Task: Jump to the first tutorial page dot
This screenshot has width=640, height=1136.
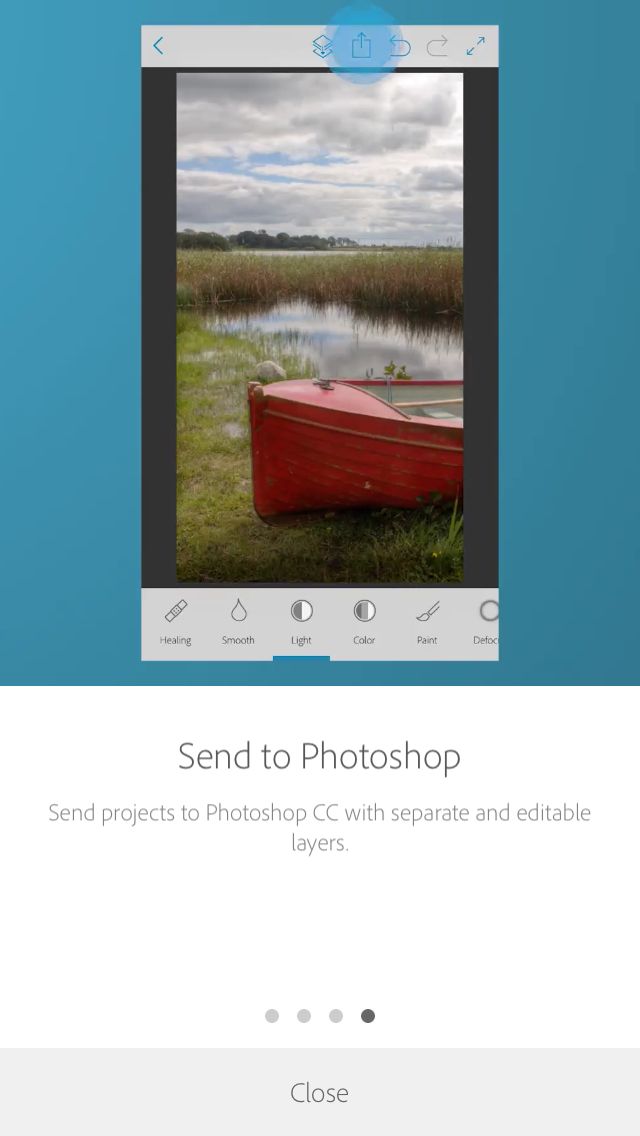Action: [272, 1016]
